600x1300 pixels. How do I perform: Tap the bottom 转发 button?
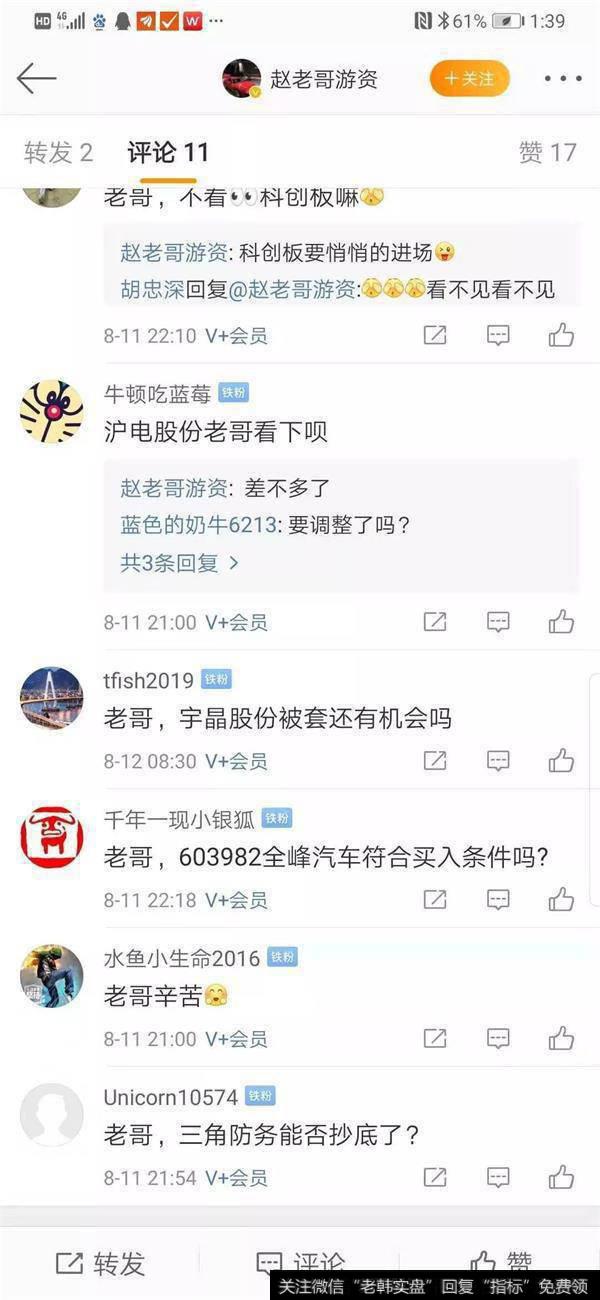click(100, 1263)
